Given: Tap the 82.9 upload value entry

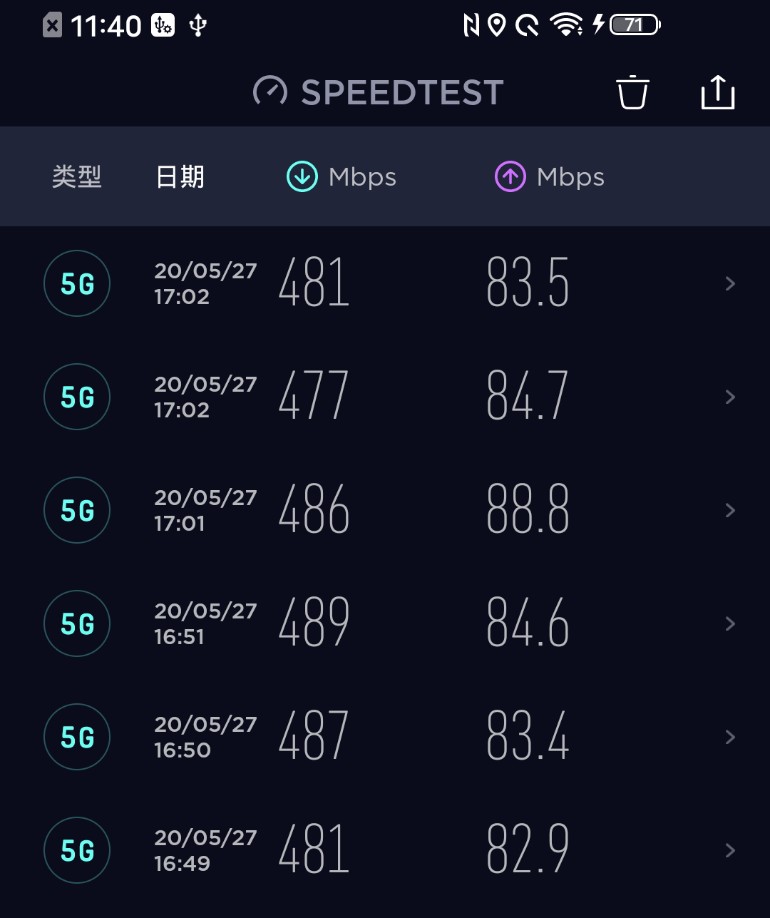Looking at the screenshot, I should pos(528,850).
